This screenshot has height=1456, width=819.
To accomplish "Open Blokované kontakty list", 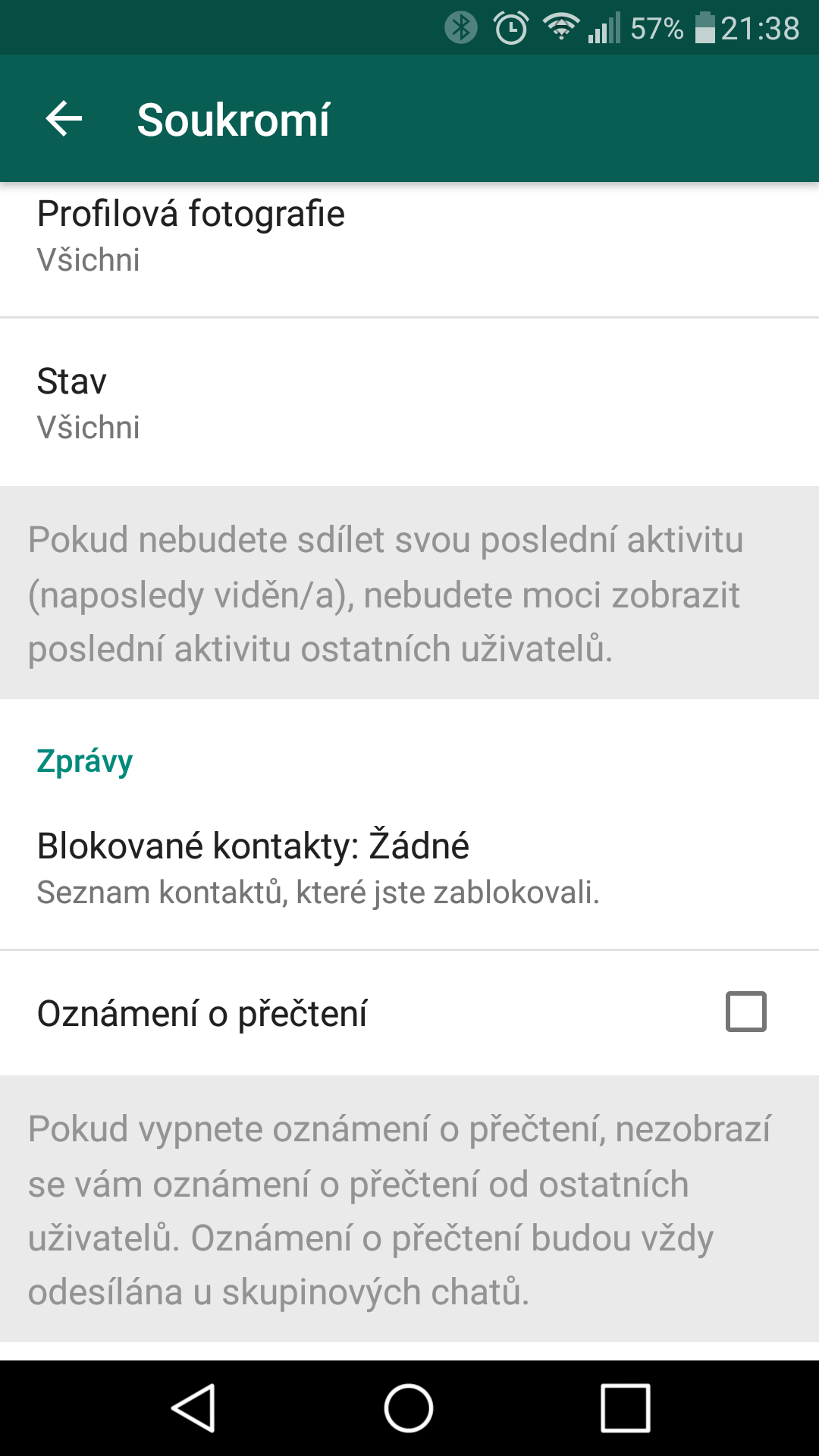I will [409, 868].
